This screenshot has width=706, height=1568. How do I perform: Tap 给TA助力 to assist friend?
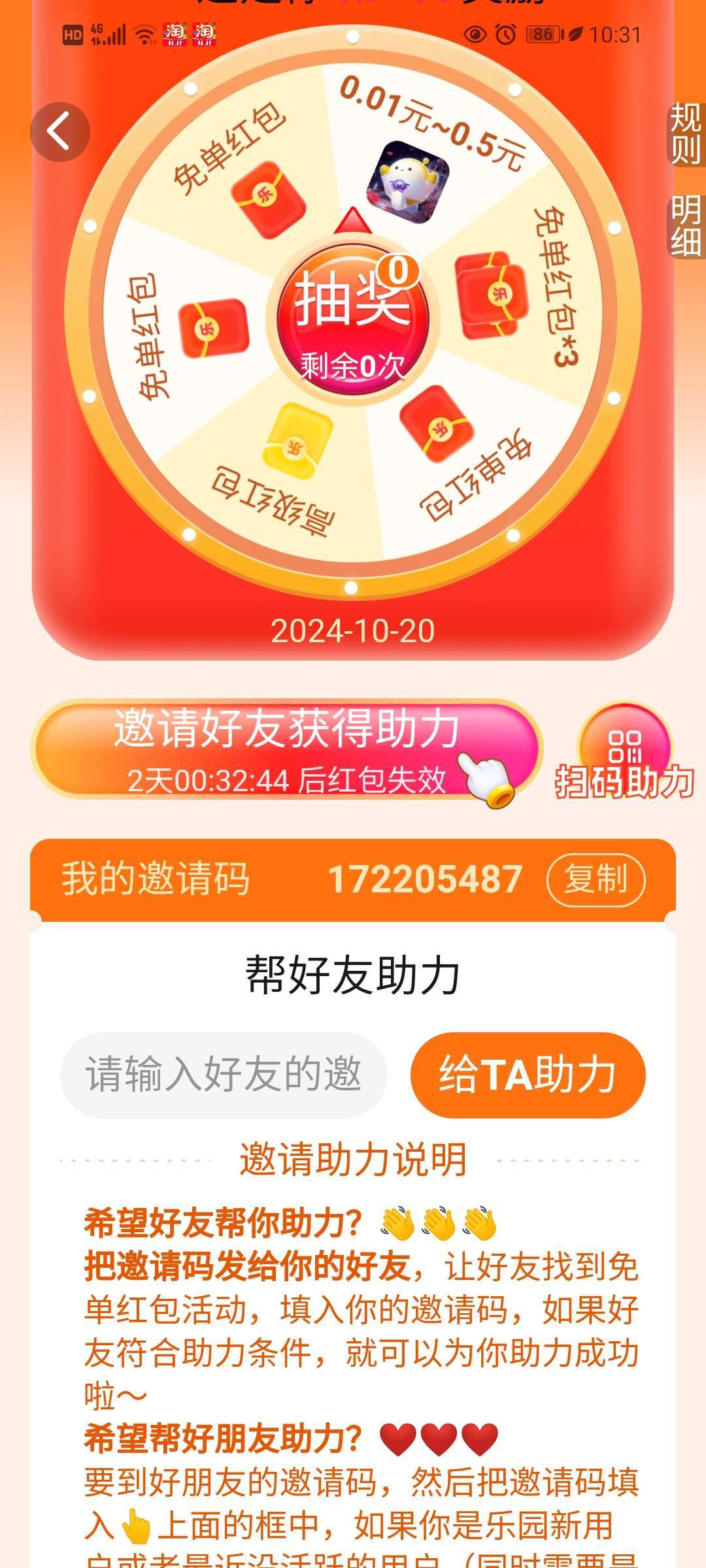tap(528, 1075)
